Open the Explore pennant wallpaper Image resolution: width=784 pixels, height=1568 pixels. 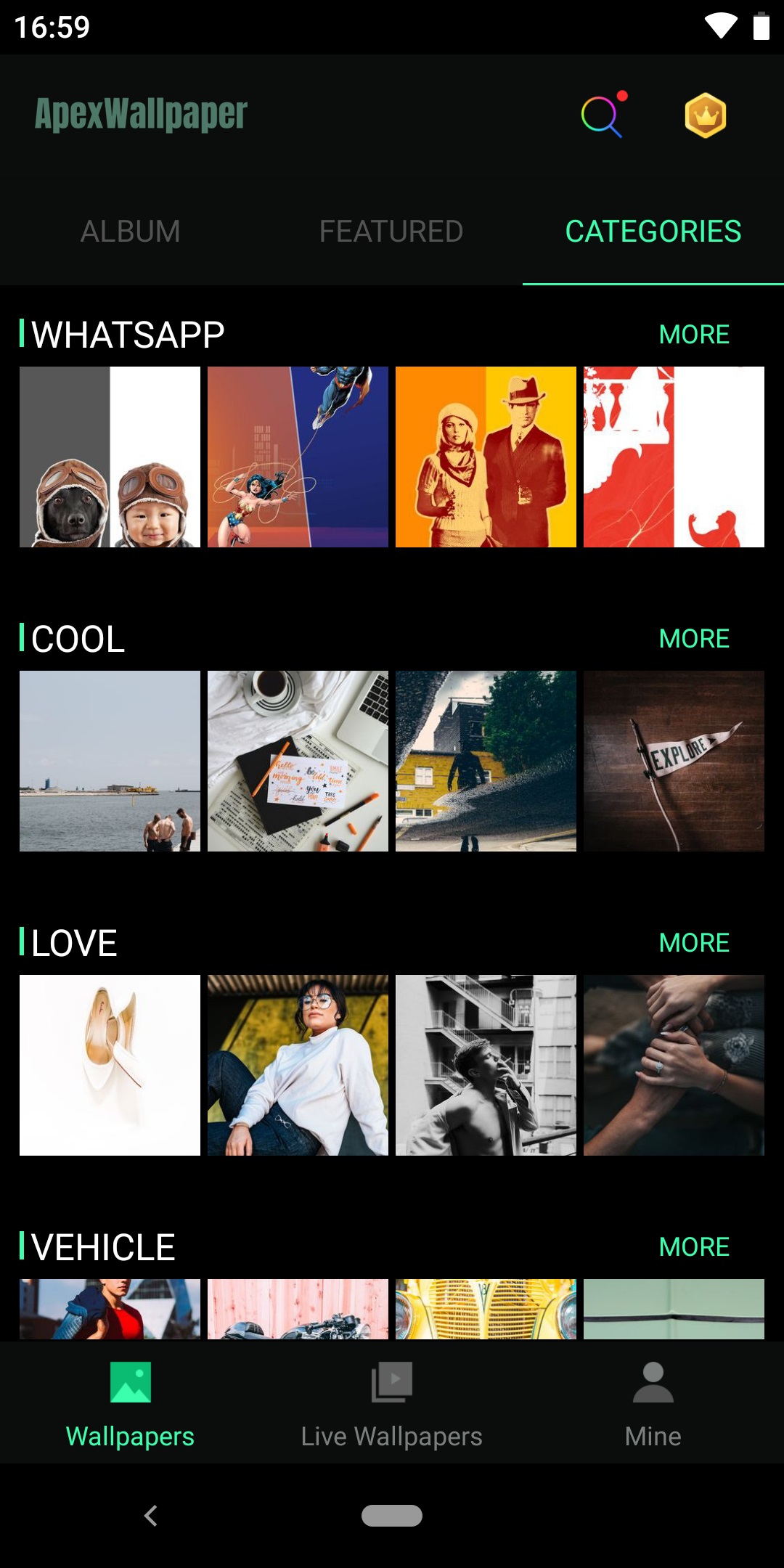(674, 761)
